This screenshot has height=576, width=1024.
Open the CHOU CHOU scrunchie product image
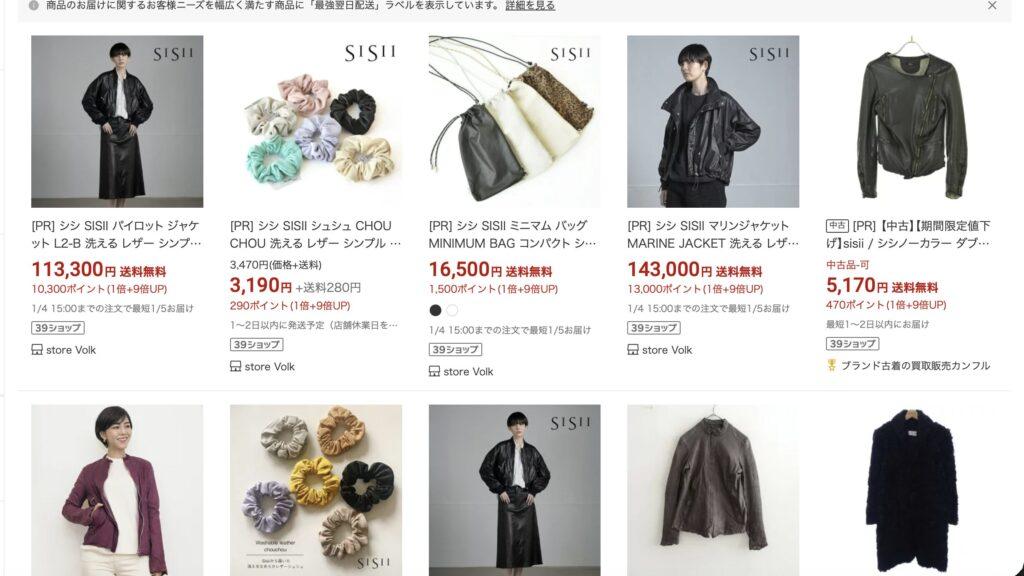pos(316,121)
